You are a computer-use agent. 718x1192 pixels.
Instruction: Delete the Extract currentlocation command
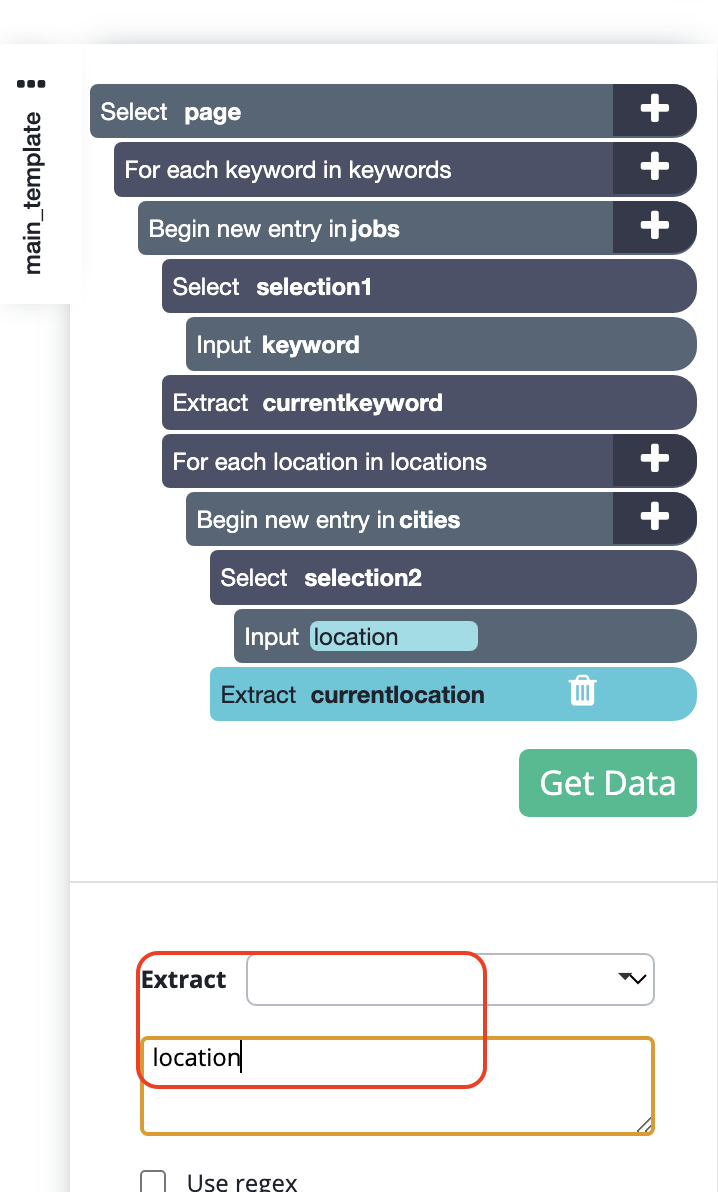[583, 692]
